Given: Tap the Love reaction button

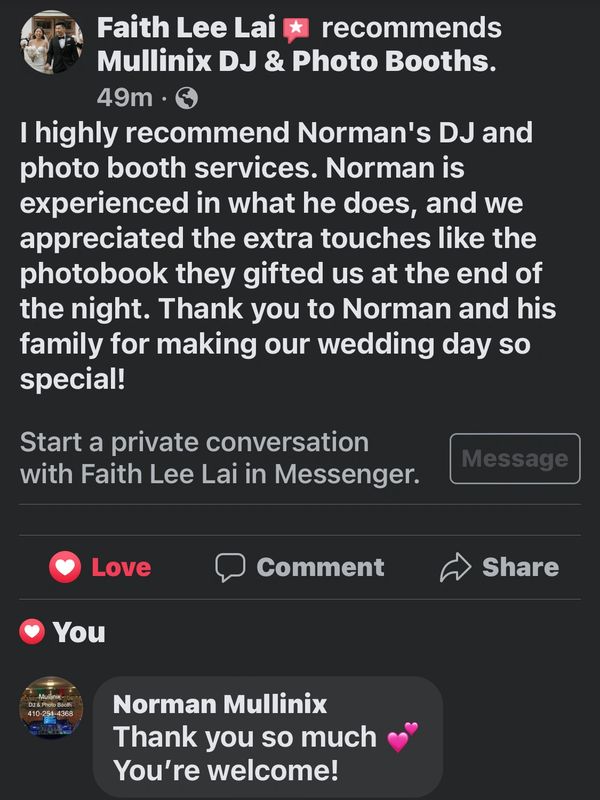Looking at the screenshot, I should (101, 568).
